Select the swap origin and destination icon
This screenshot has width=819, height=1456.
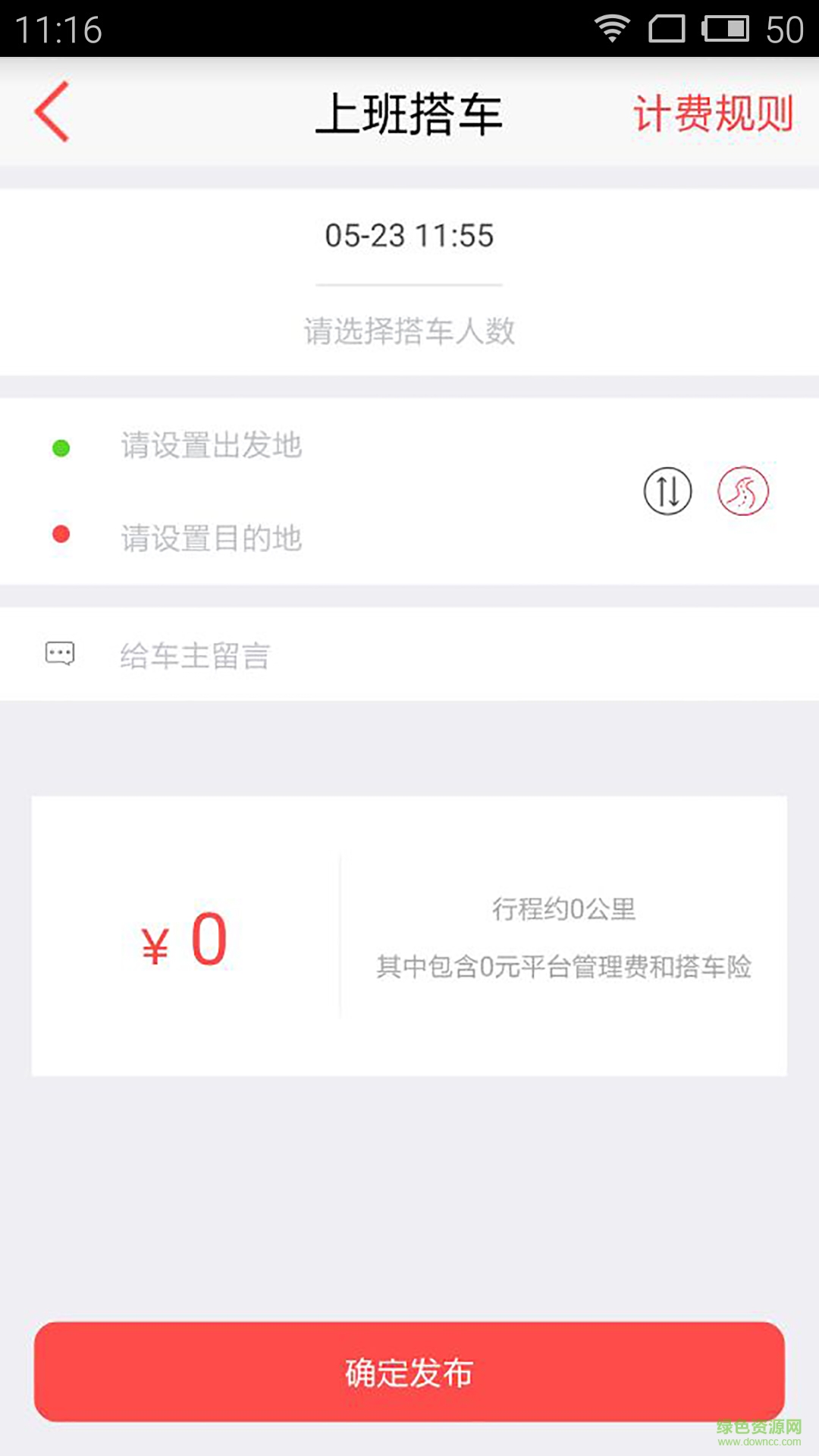(x=668, y=491)
